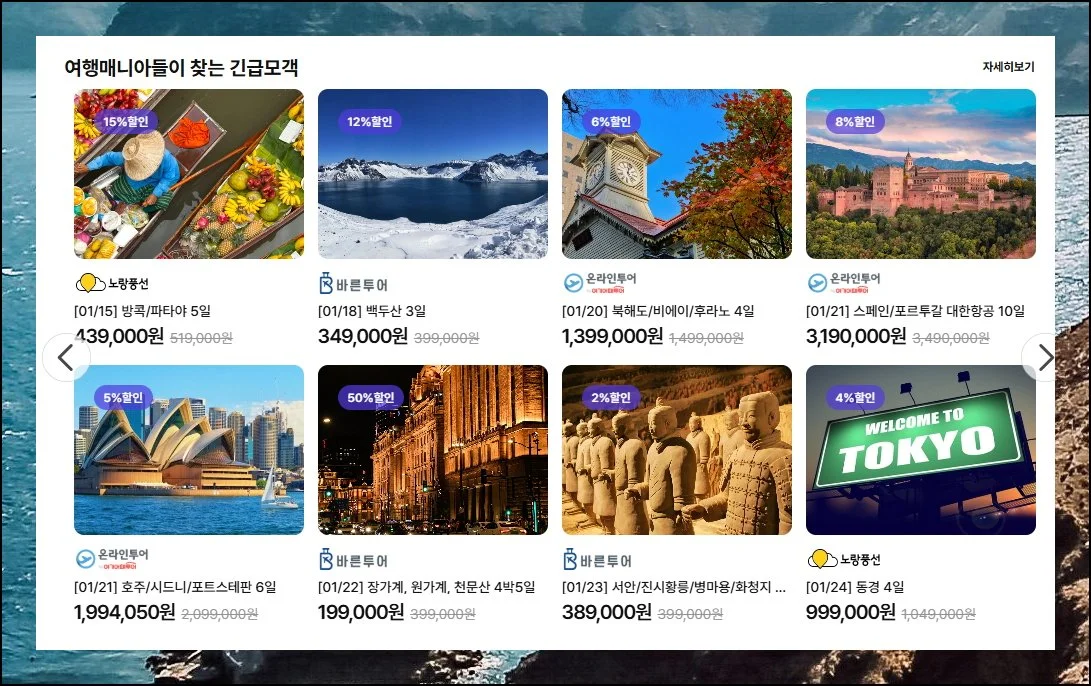Viewport: 1091px width, 686px height.
Task: Open the 서안/진시황릉/병마용 tour card
Action: [x=676, y=450]
